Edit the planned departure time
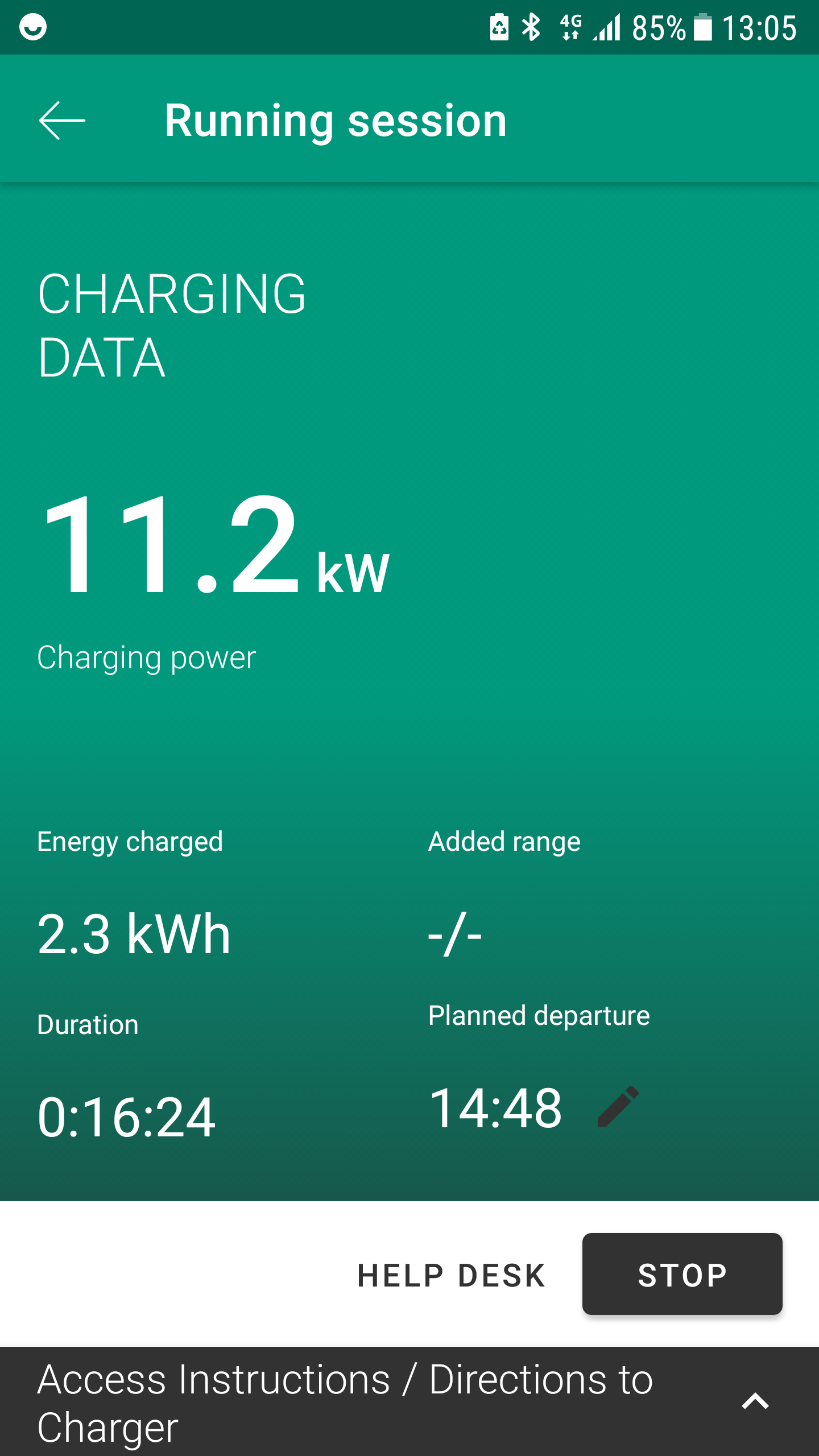819x1456 pixels. [618, 1106]
